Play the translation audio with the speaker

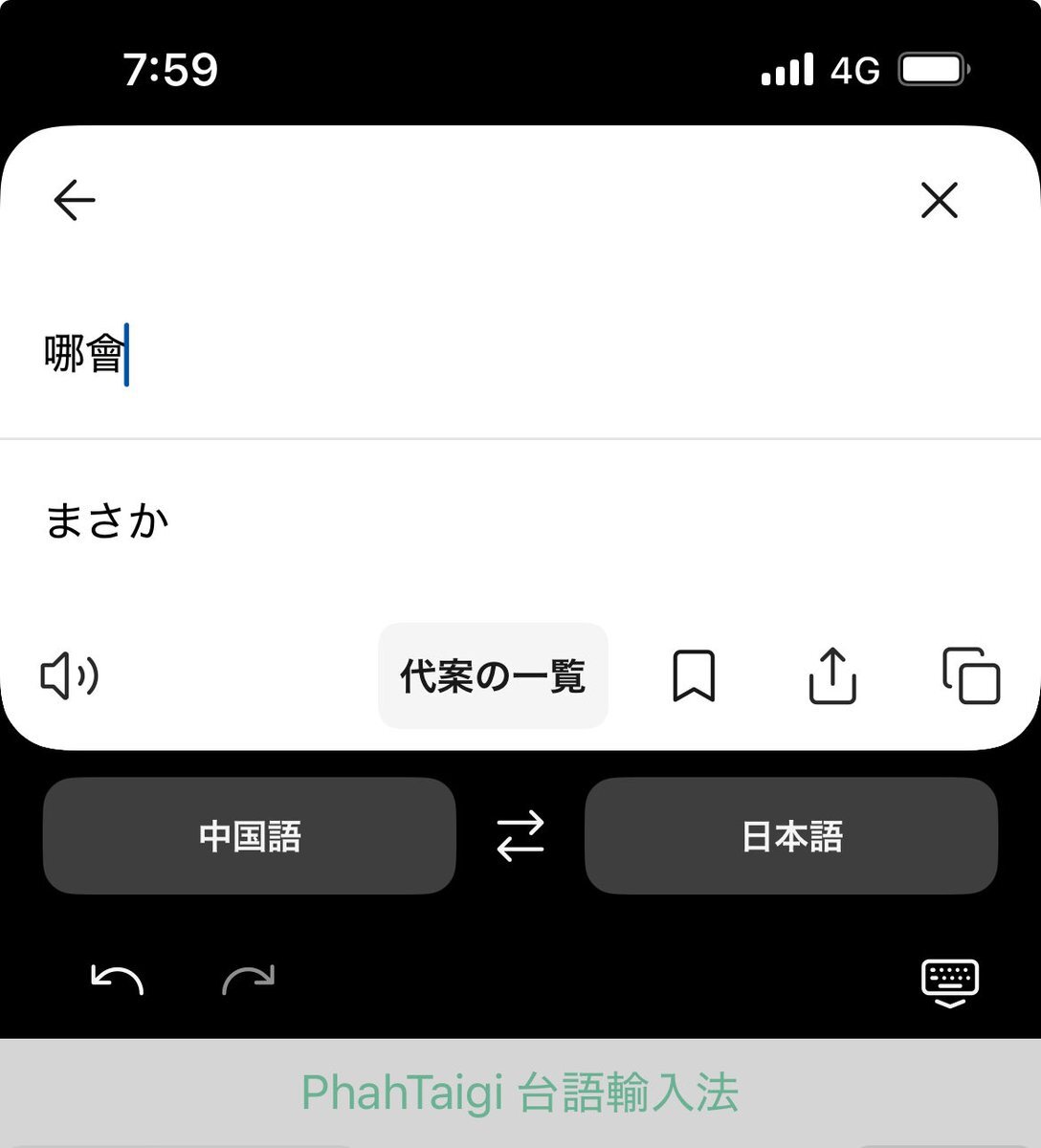70,676
